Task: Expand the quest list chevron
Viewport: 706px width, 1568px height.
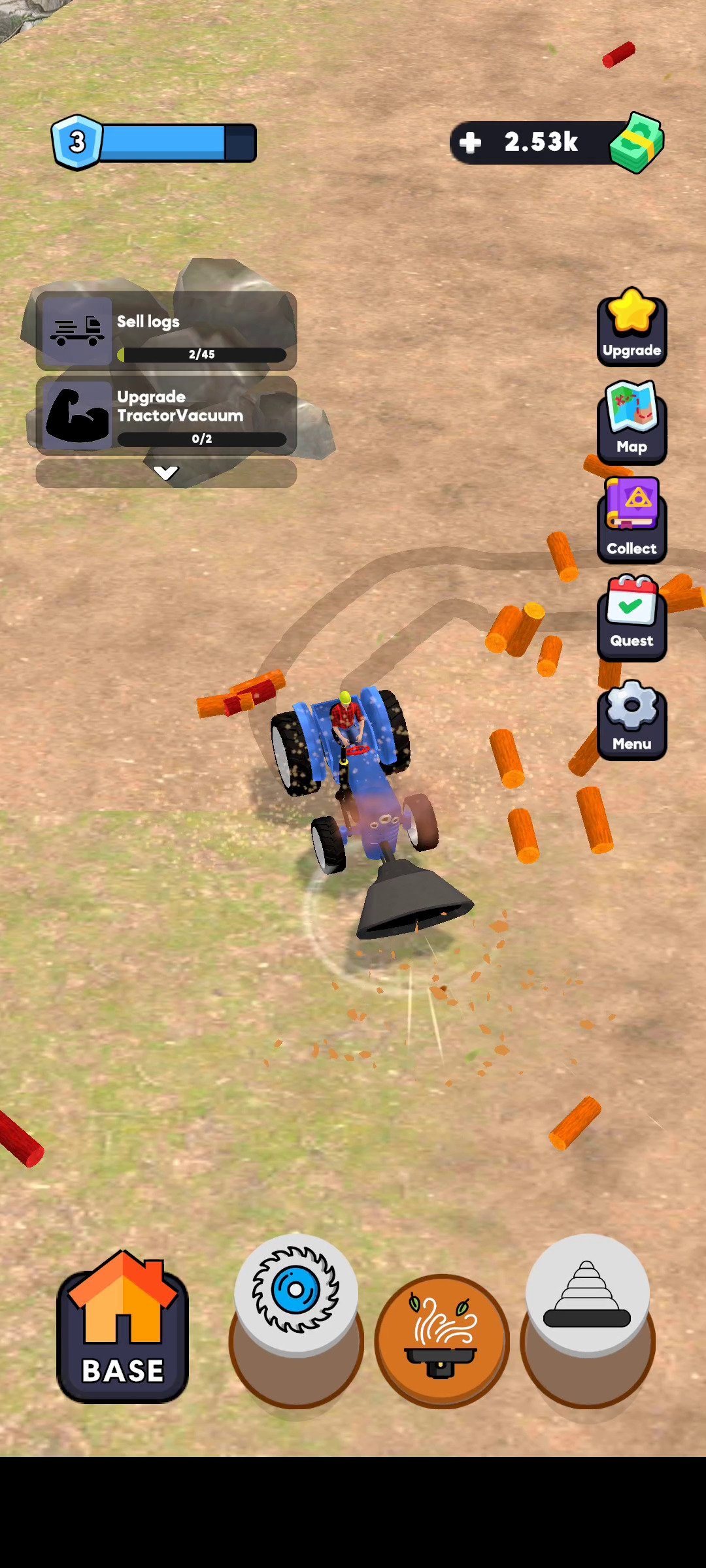Action: pyautogui.click(x=166, y=473)
